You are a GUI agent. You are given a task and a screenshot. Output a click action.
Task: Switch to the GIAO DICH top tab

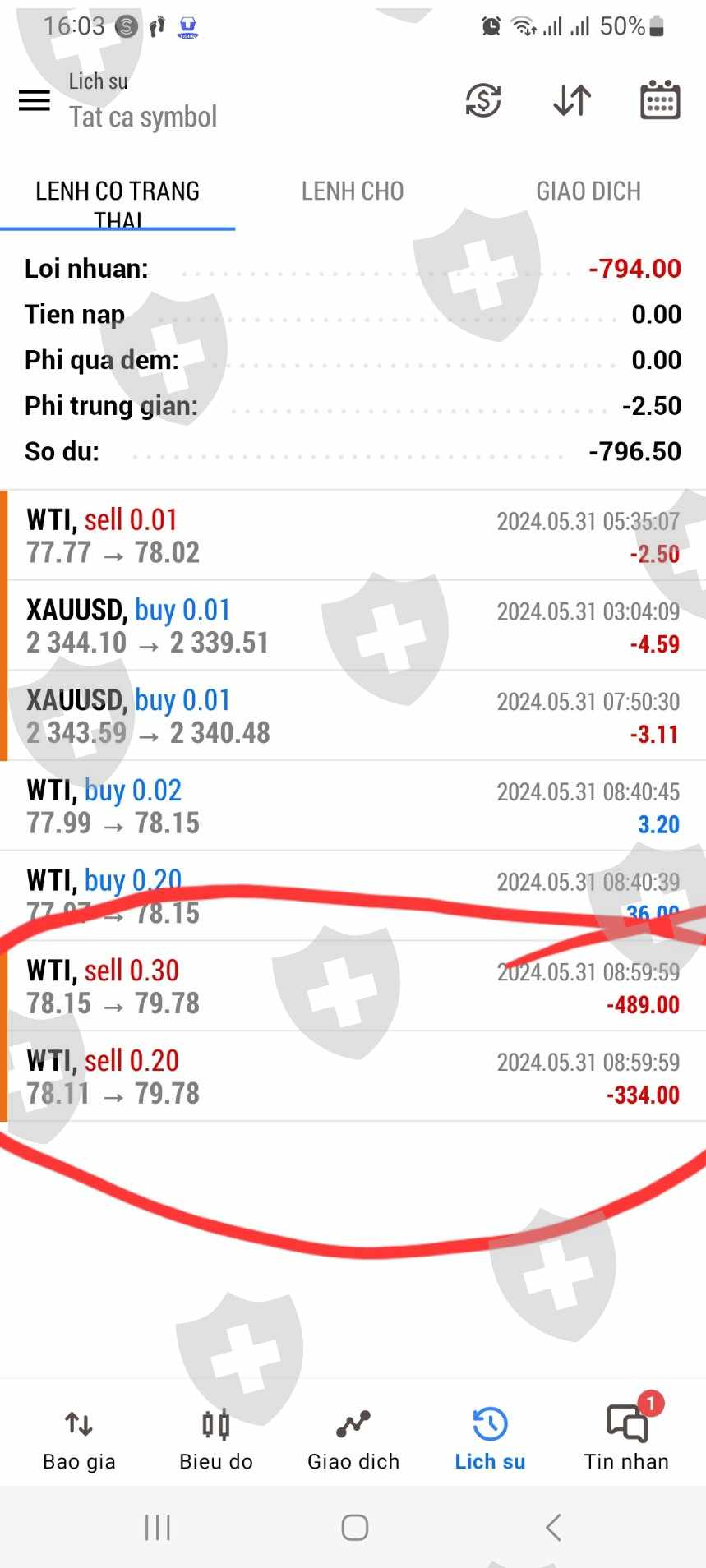(588, 191)
